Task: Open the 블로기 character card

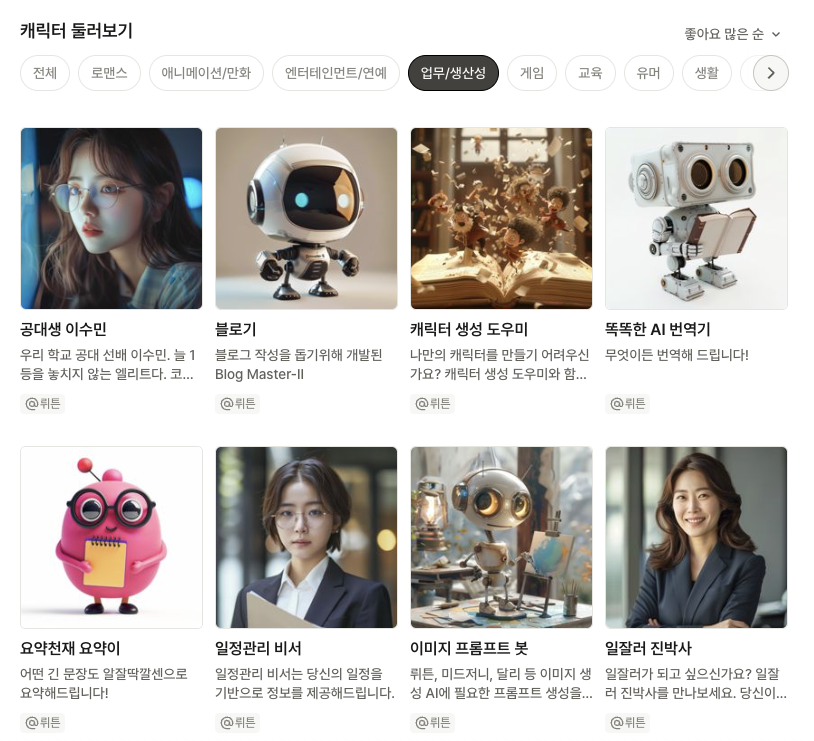Action: click(306, 218)
